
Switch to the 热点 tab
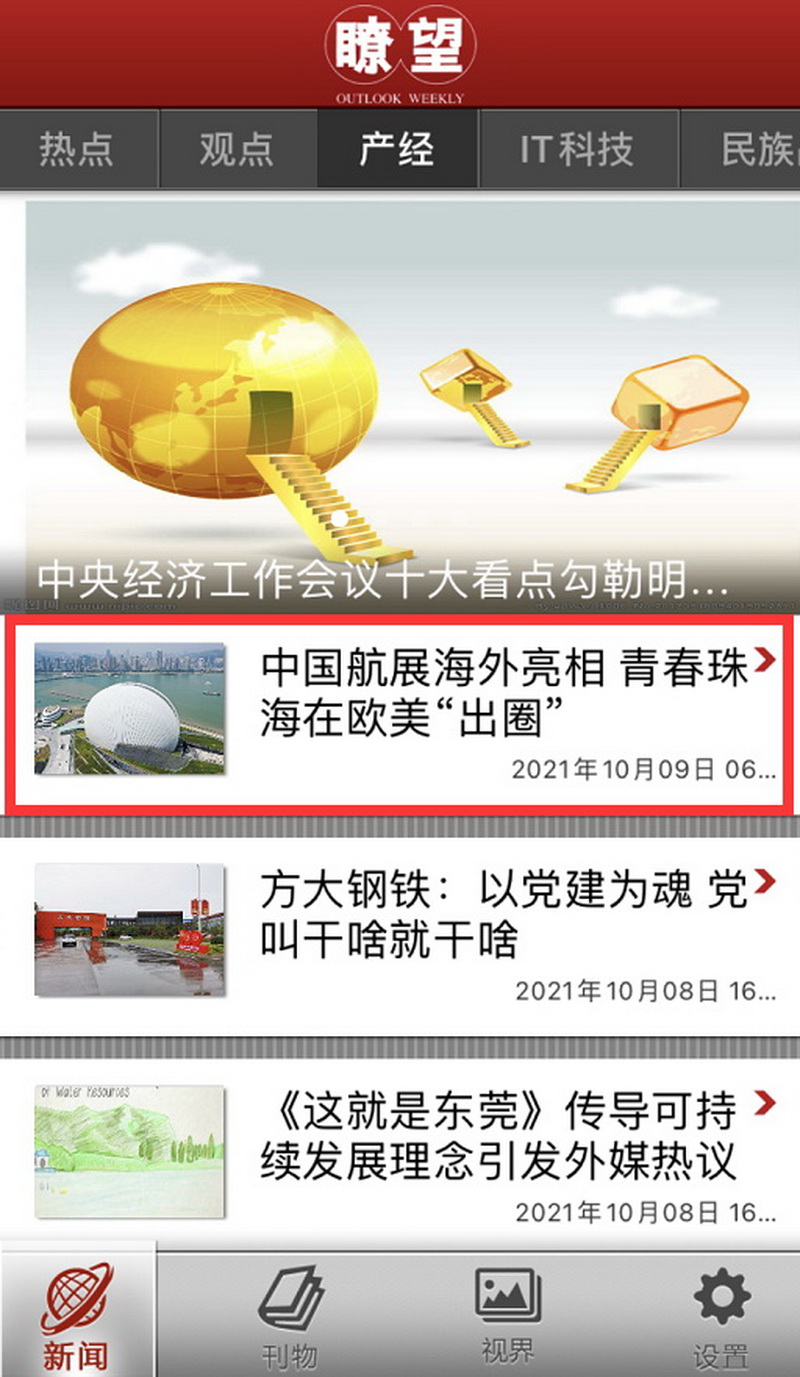(x=79, y=149)
